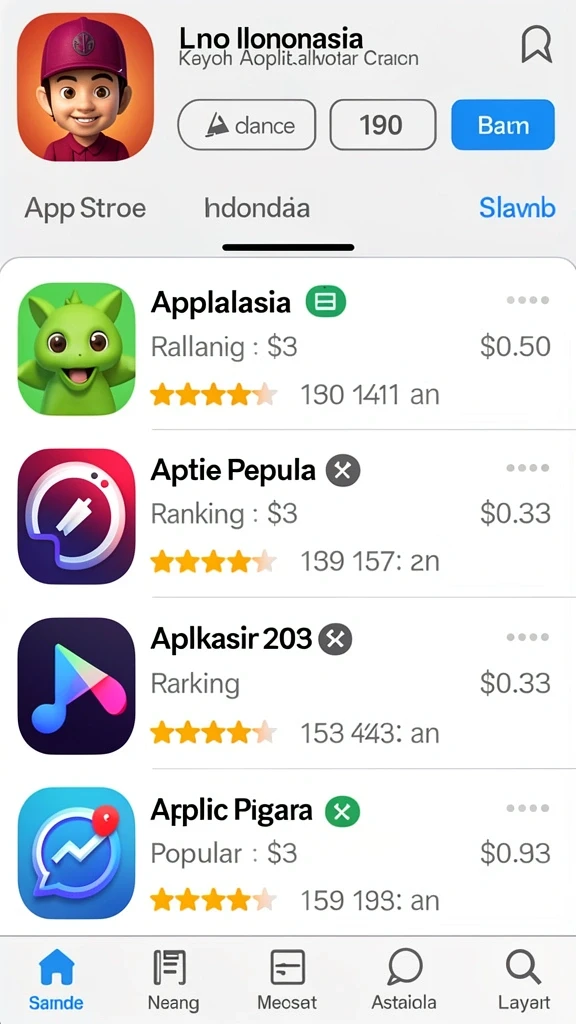Open the Aplkasir 203 app listing
Viewport: 576px width, 1024px height.
pyautogui.click(x=288, y=685)
